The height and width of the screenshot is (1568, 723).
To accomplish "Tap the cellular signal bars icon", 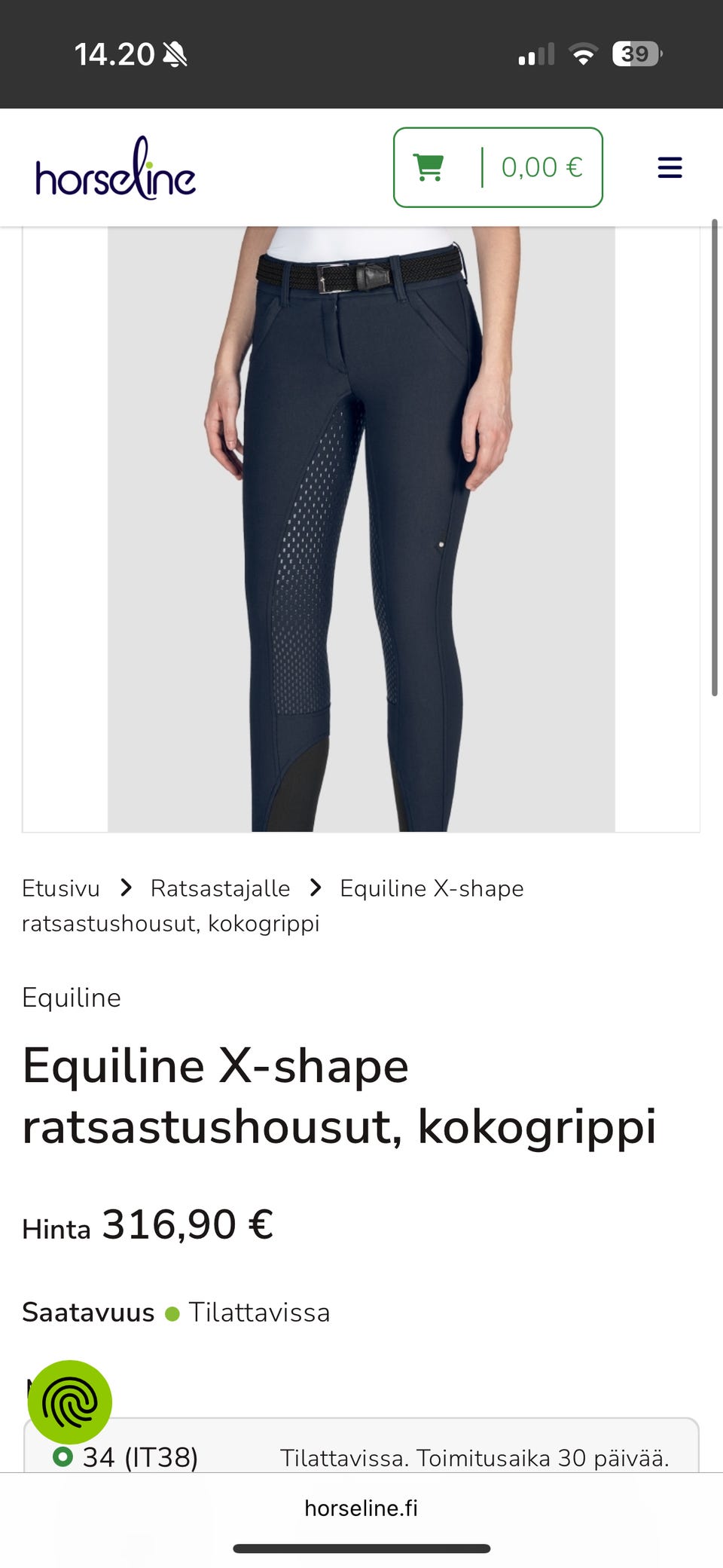I will click(x=534, y=54).
